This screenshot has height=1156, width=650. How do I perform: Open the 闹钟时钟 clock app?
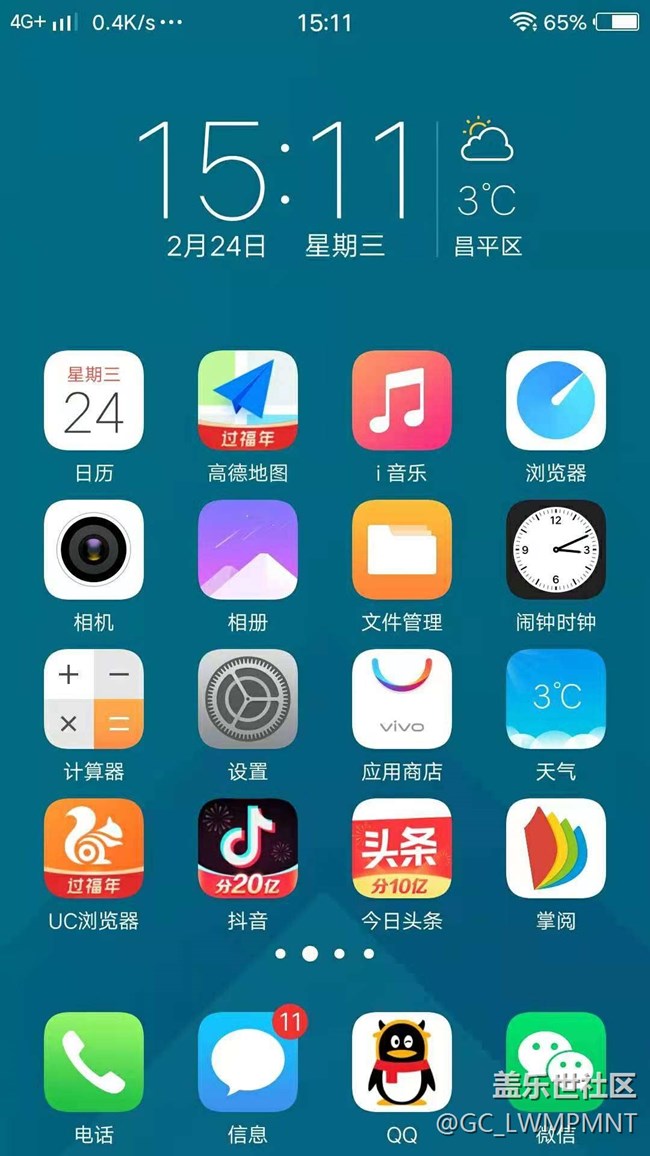[x=556, y=549]
